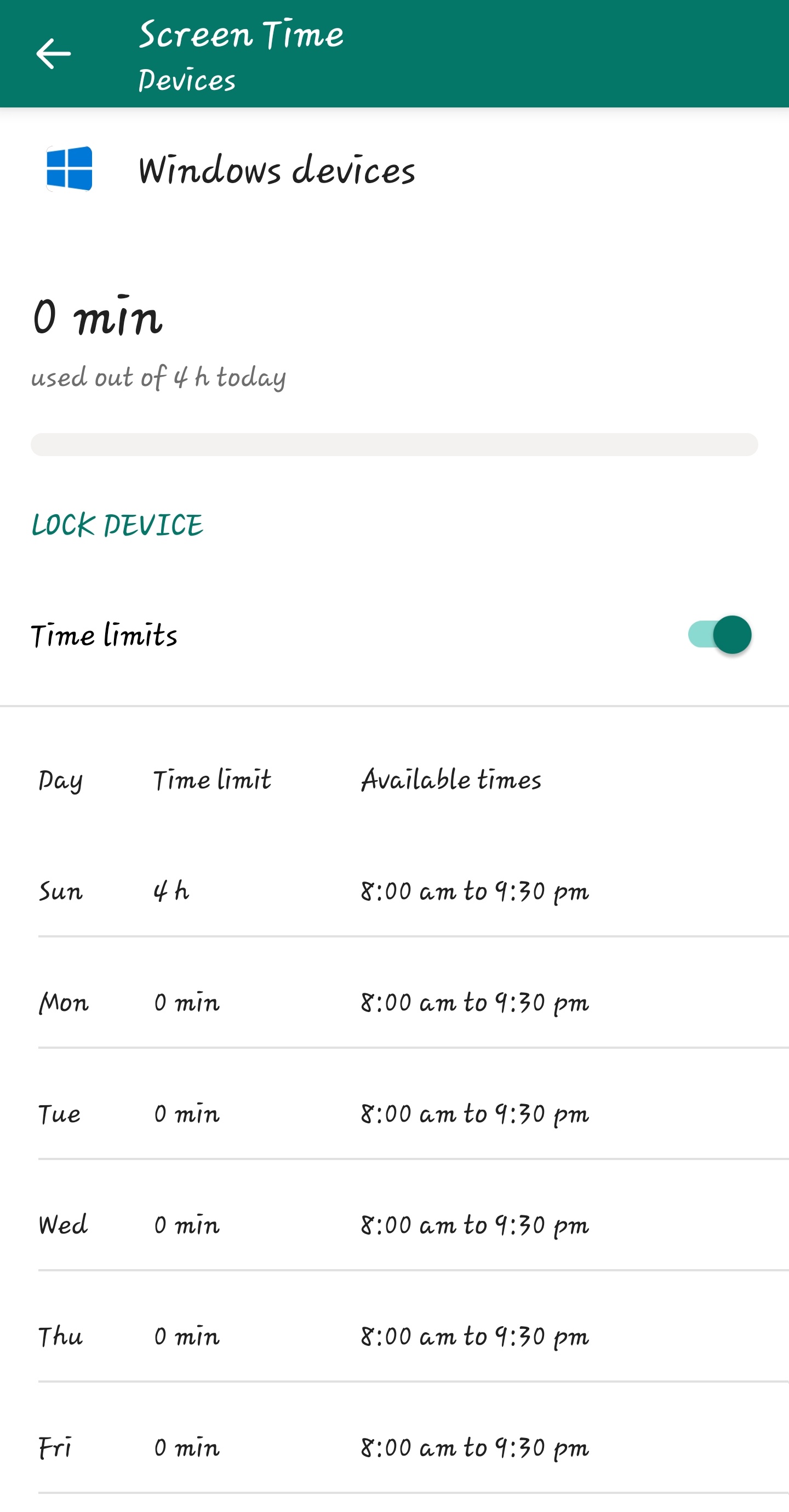Choose the Thu schedule row
Image resolution: width=789 pixels, height=1512 pixels.
394,1337
